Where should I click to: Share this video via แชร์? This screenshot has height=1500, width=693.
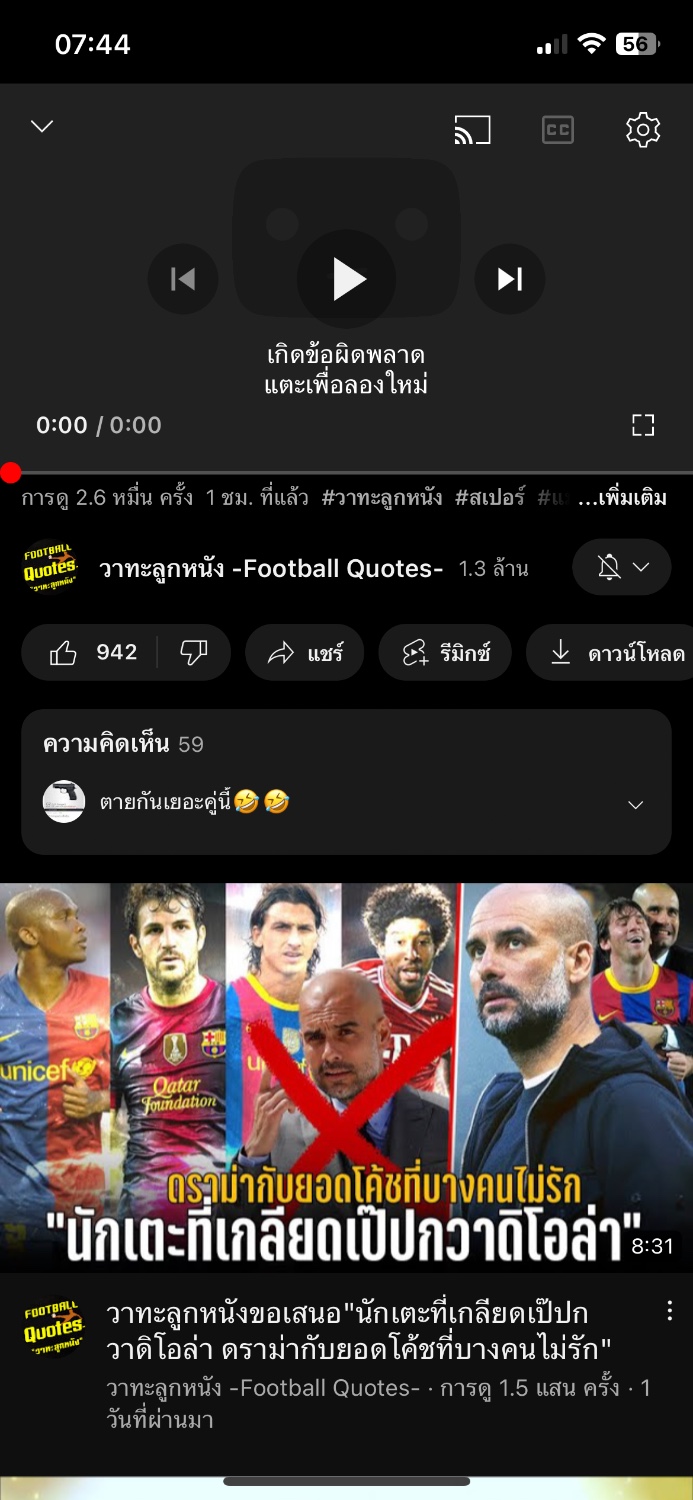pyautogui.click(x=304, y=653)
